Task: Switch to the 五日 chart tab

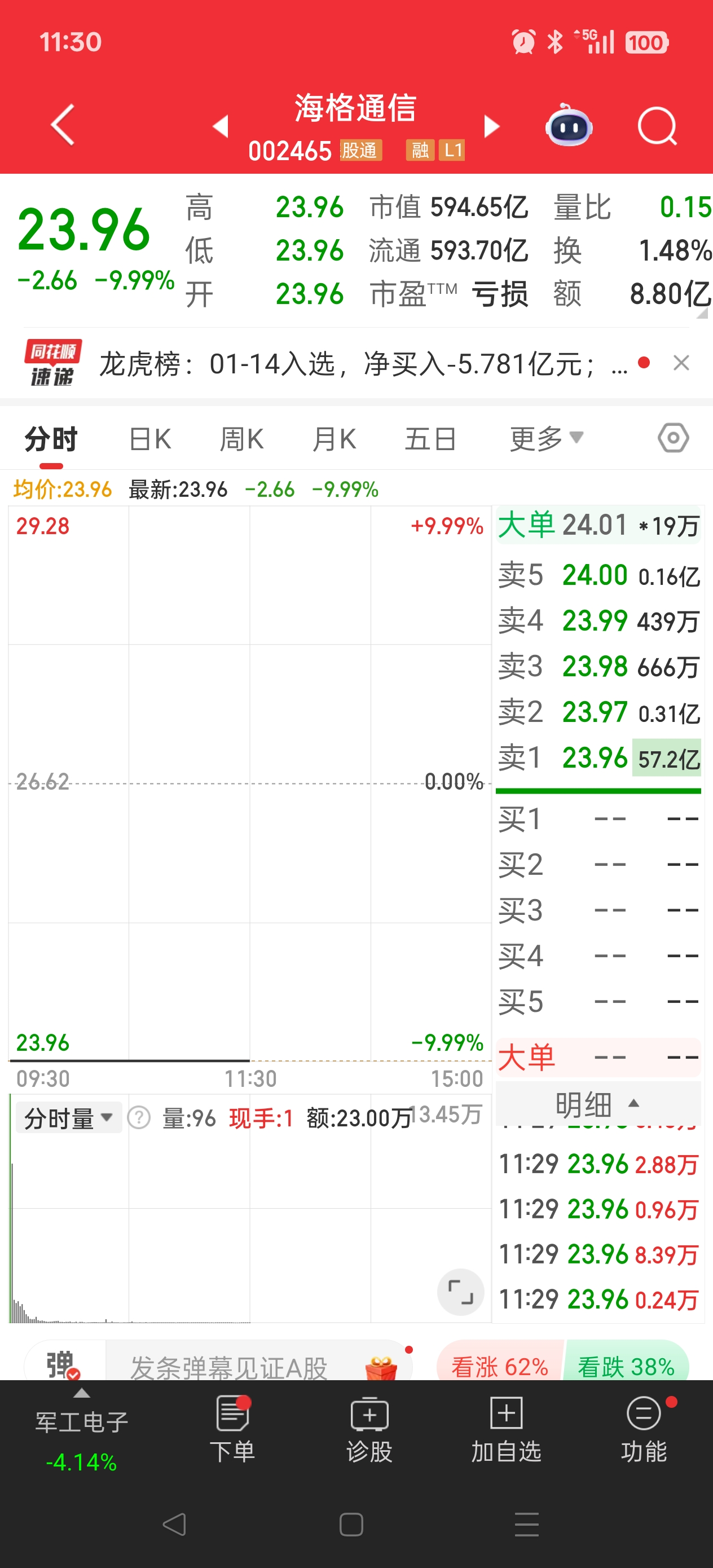Action: pyautogui.click(x=430, y=439)
